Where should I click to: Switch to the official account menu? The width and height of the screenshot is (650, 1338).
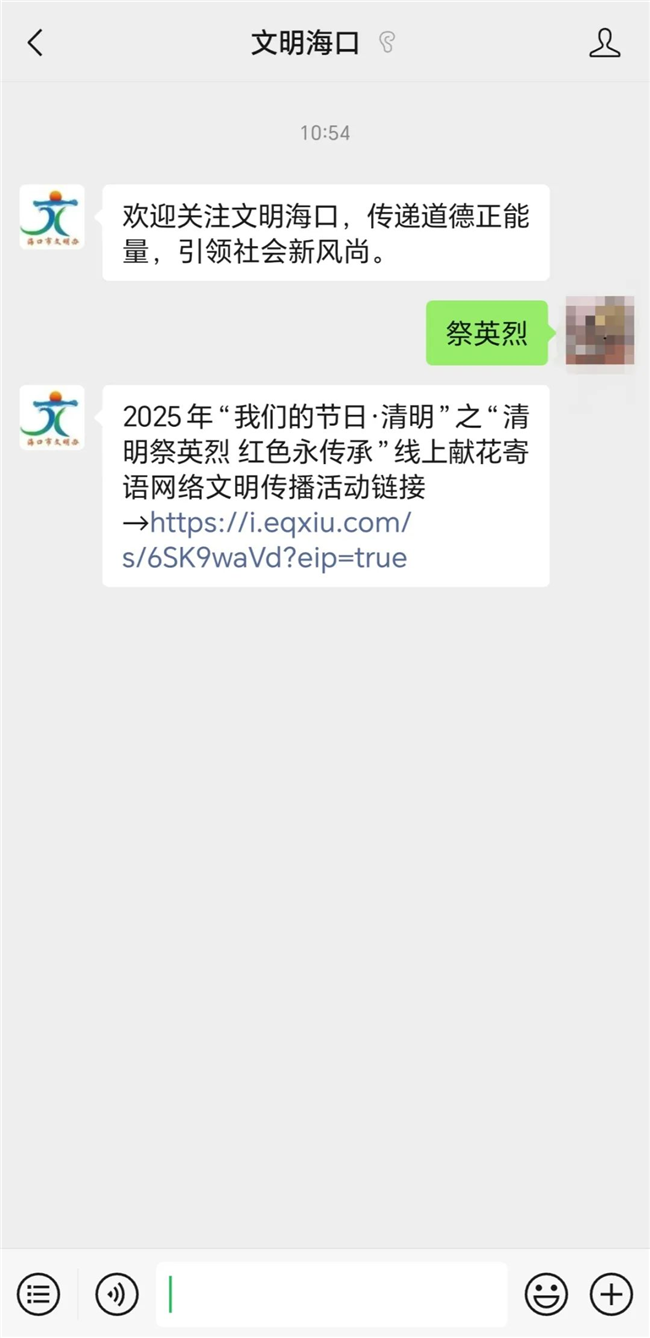(x=38, y=1294)
